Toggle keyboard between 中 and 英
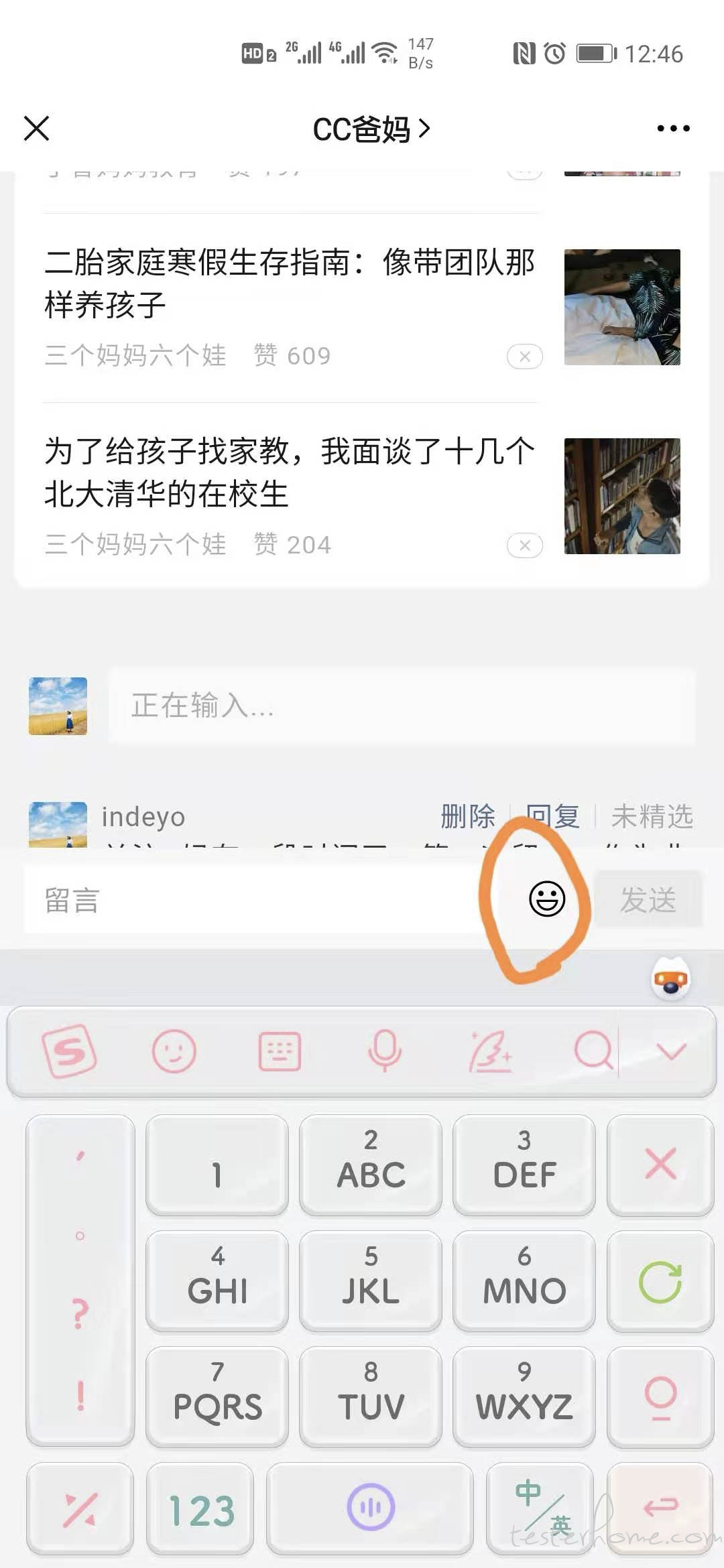The image size is (724, 1568). (540, 1510)
